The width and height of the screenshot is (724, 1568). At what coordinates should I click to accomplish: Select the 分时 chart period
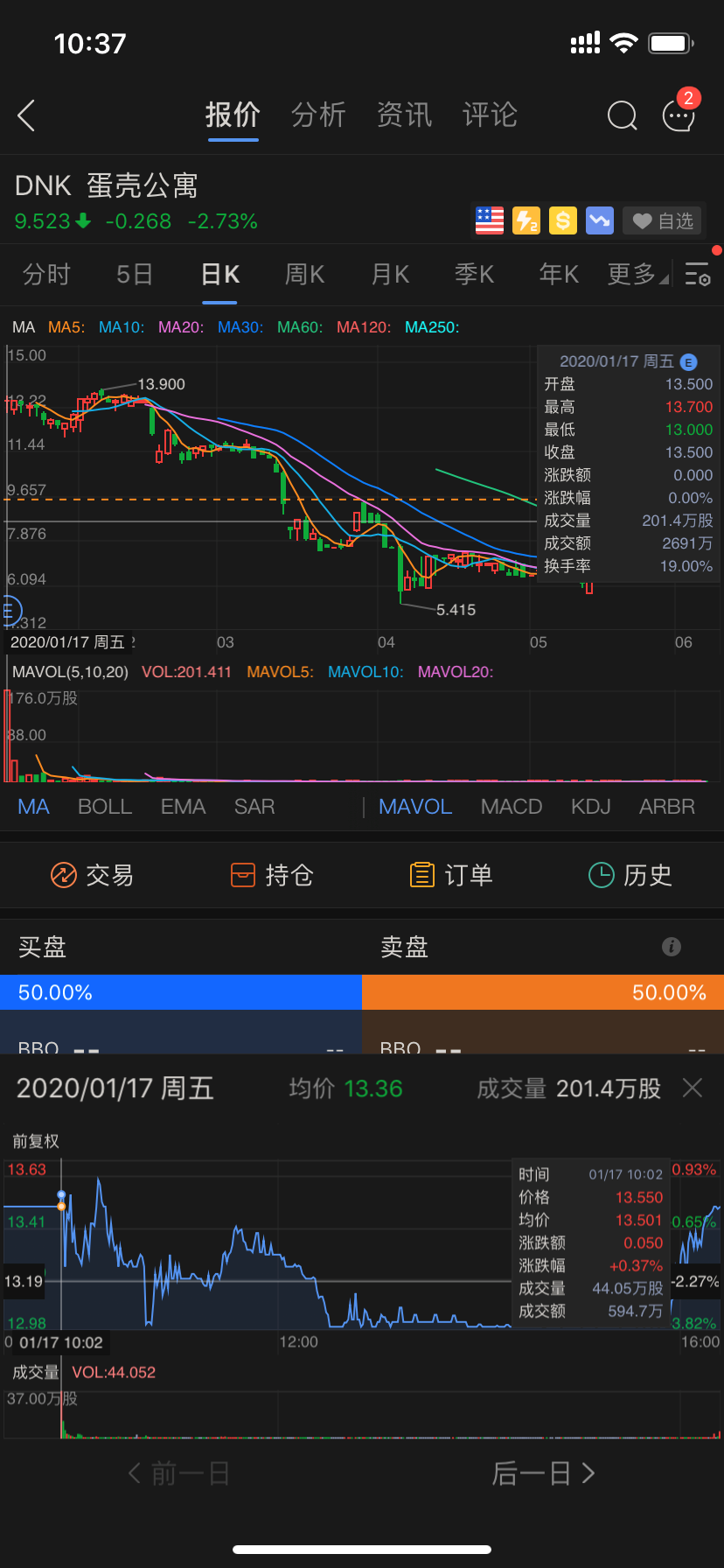(46, 275)
